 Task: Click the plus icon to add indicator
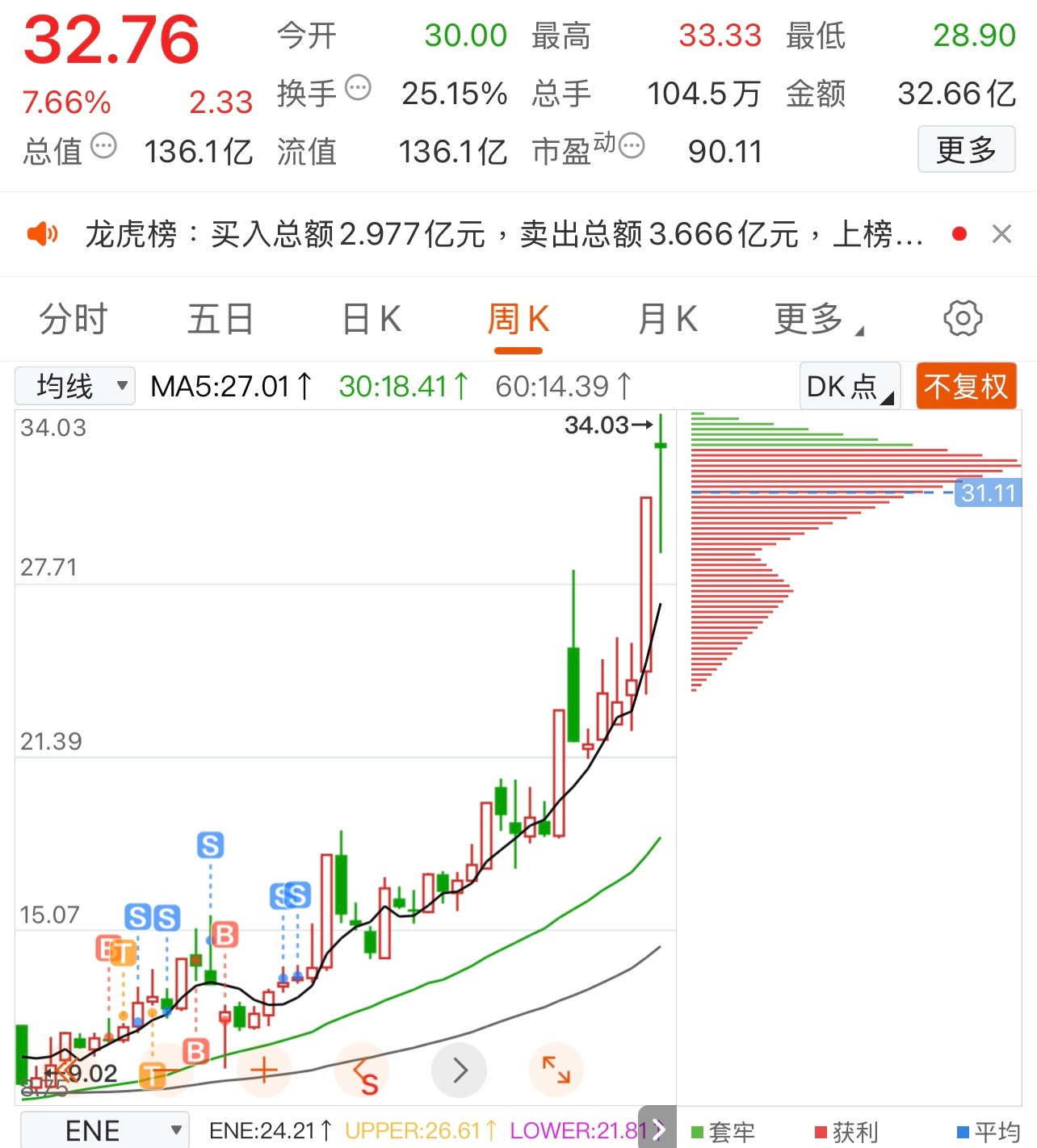click(265, 1070)
